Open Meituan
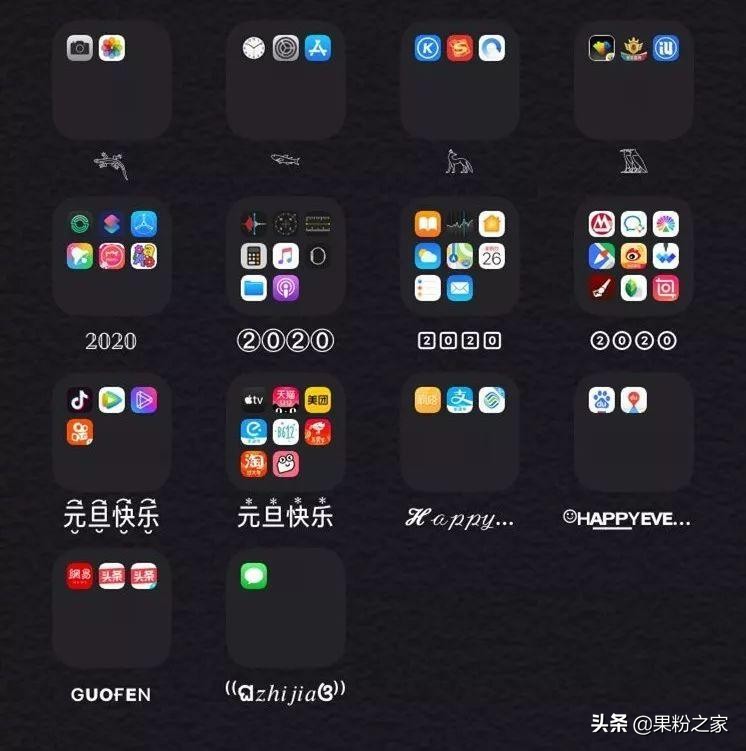The image size is (746, 751). (x=316, y=400)
